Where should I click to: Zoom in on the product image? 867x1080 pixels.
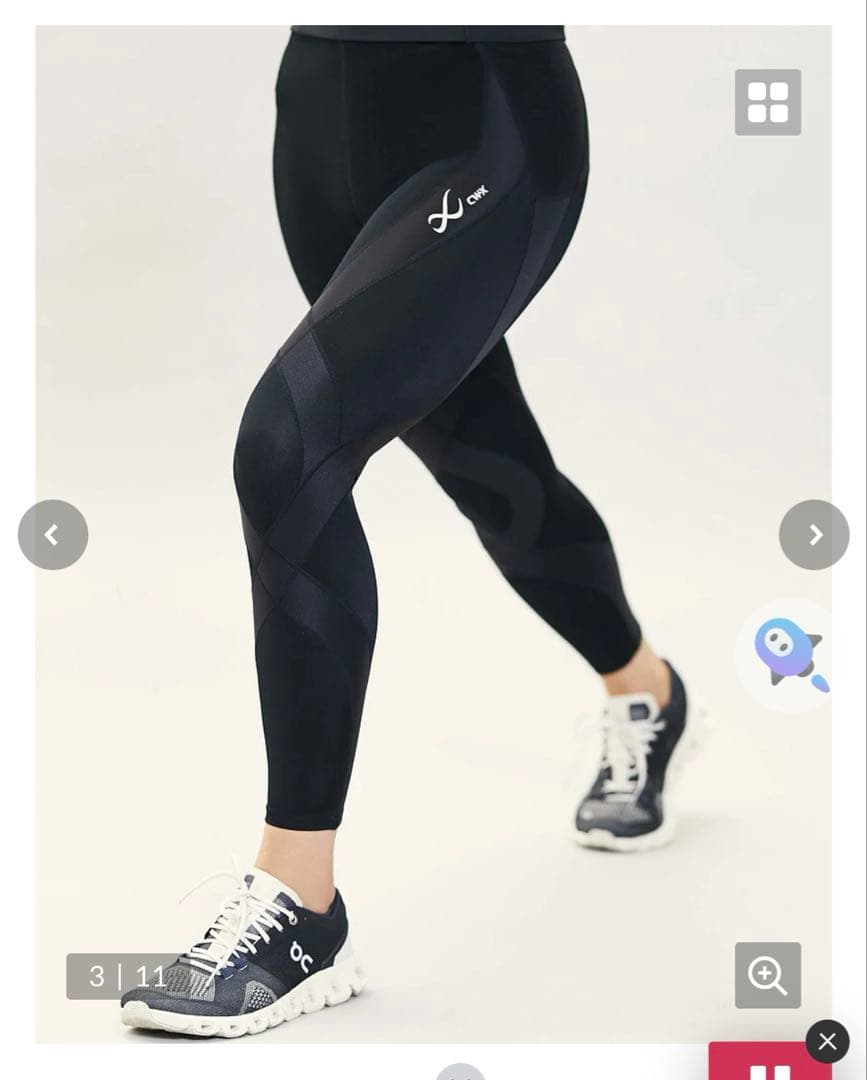pyautogui.click(x=767, y=974)
